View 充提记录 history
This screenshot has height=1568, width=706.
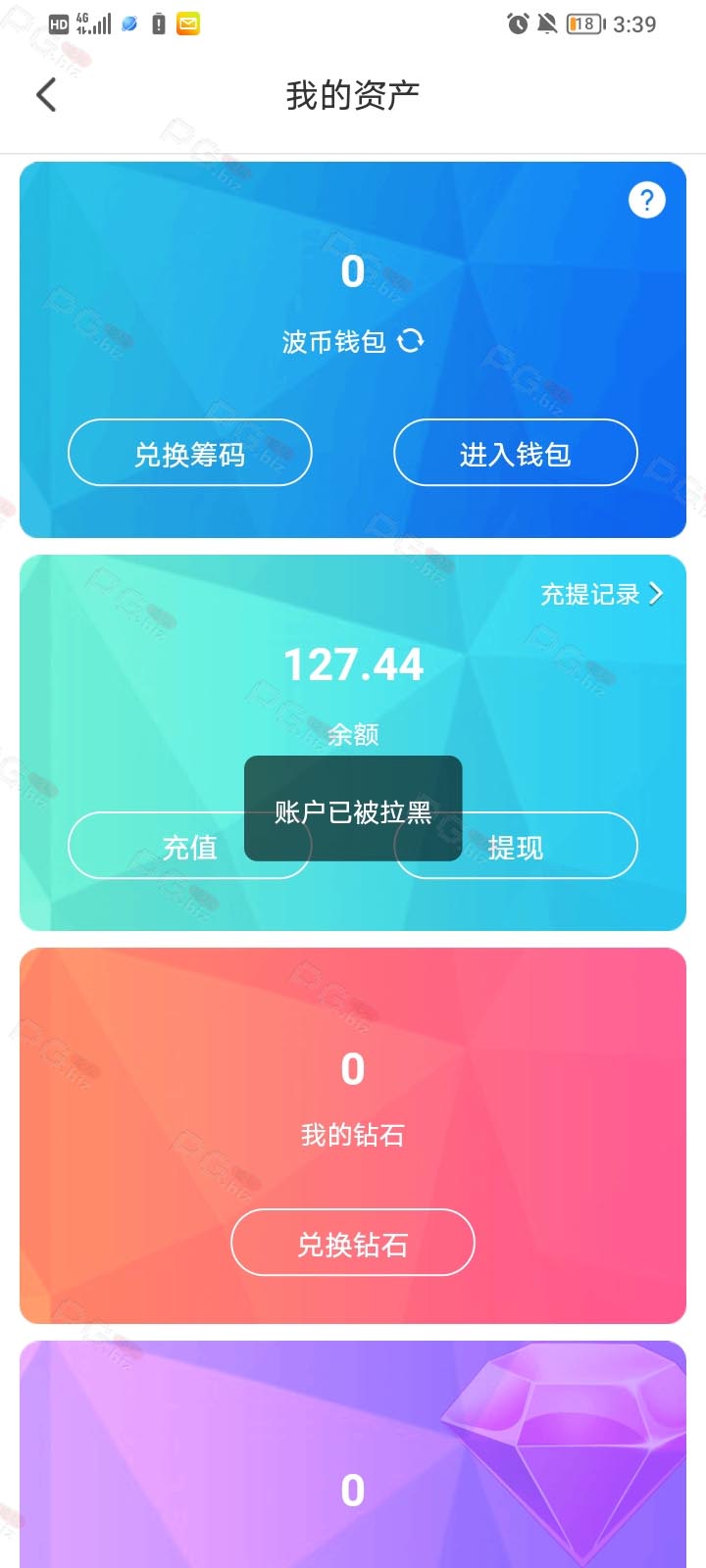pyautogui.click(x=602, y=594)
